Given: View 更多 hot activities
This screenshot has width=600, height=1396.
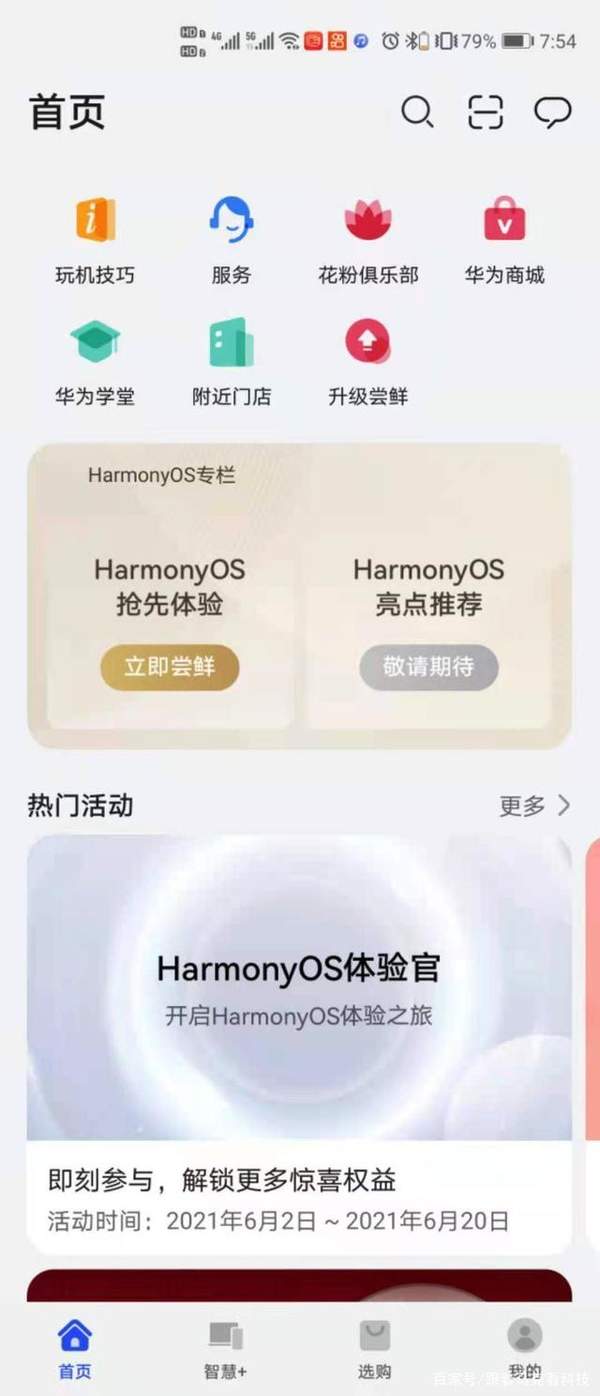Looking at the screenshot, I should click(535, 806).
